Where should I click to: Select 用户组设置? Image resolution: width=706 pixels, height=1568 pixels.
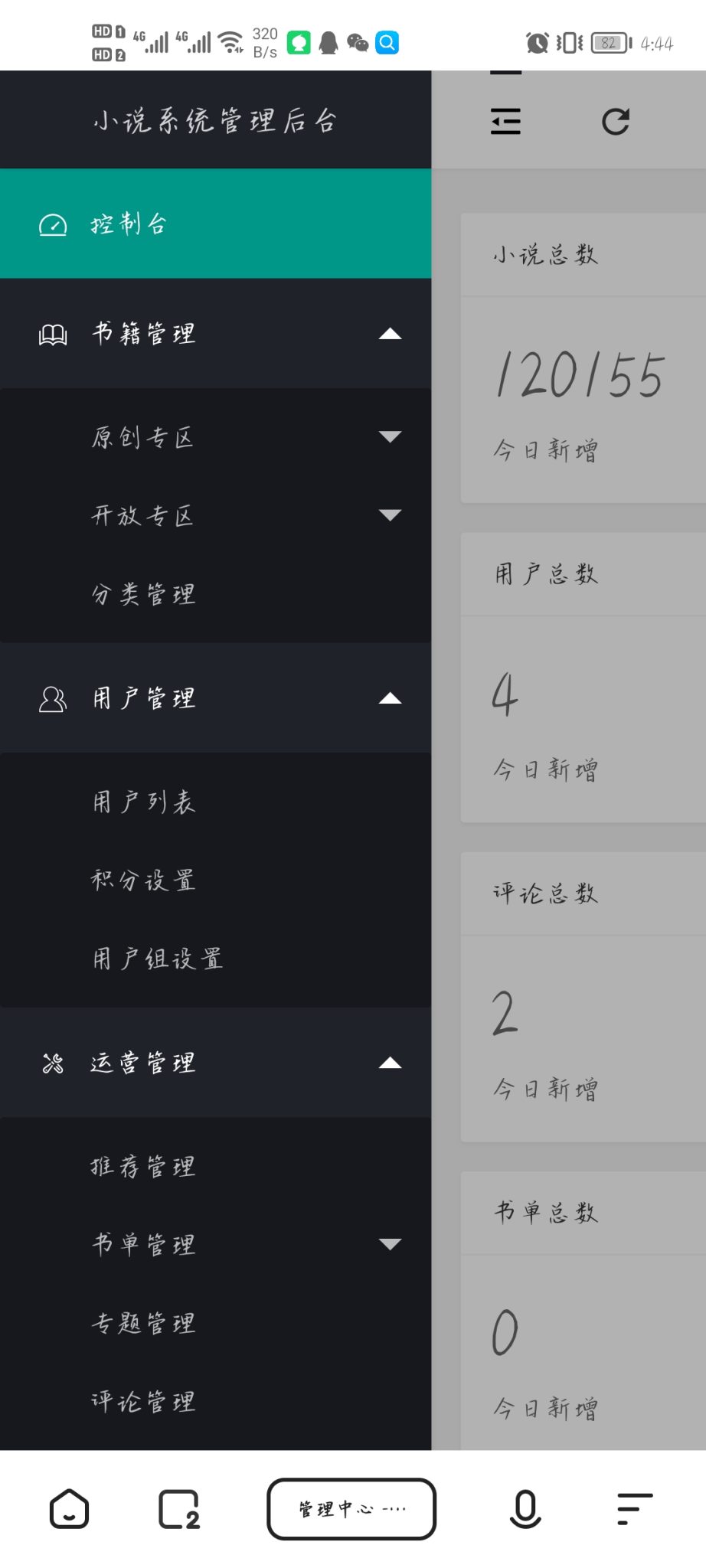tap(215, 958)
